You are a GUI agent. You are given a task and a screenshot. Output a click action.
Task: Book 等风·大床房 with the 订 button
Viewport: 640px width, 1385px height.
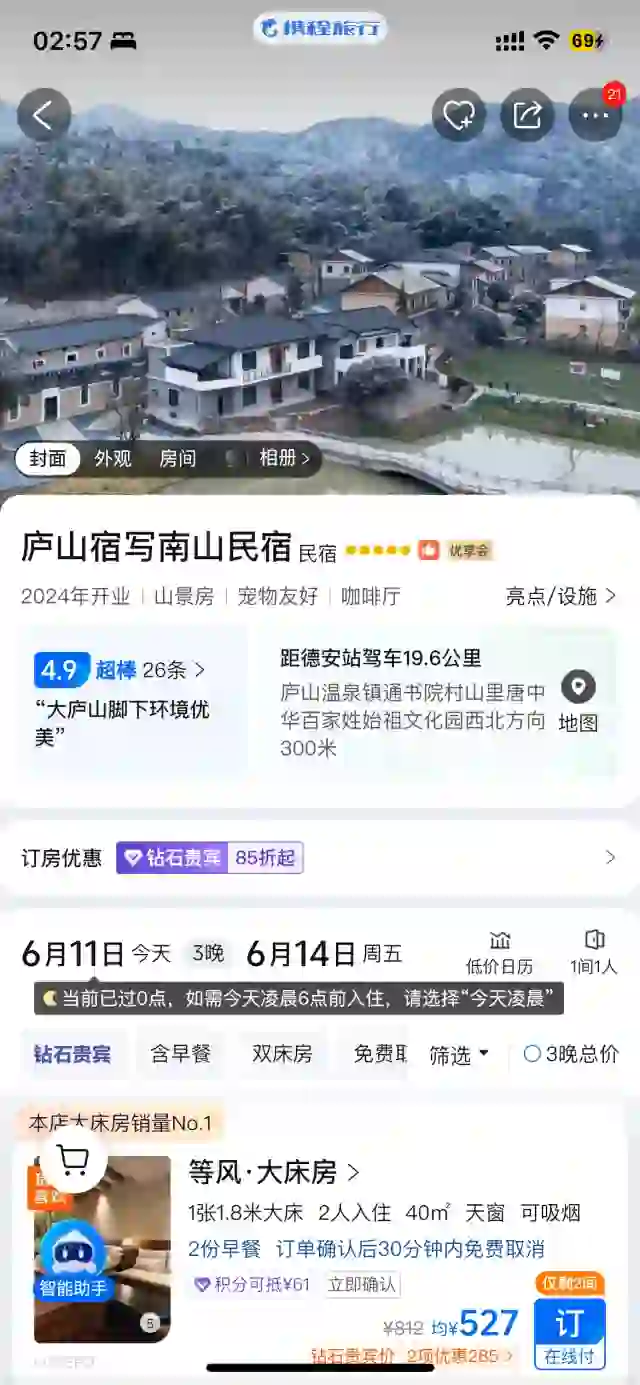click(x=569, y=1333)
